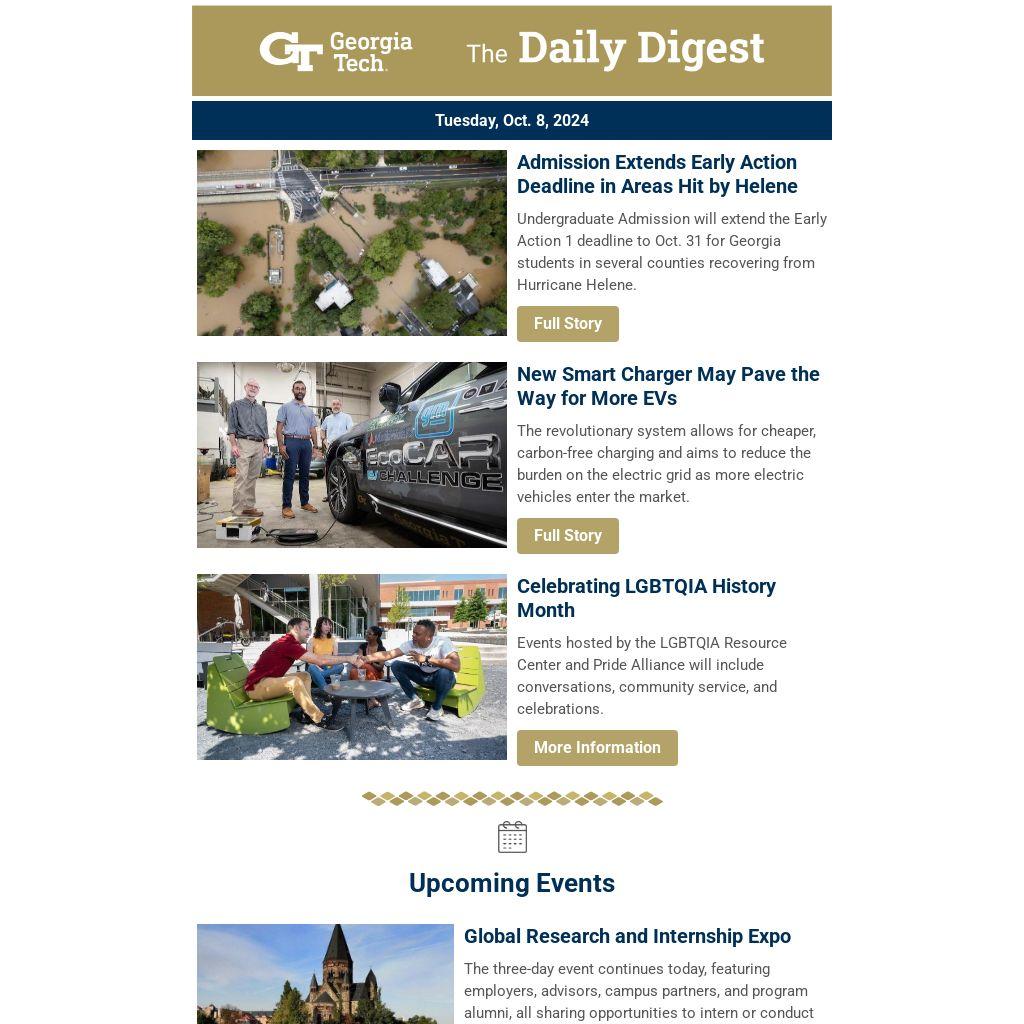Tap the cathedral photo for the Internship Expo
The width and height of the screenshot is (1024, 1024).
click(x=325, y=974)
